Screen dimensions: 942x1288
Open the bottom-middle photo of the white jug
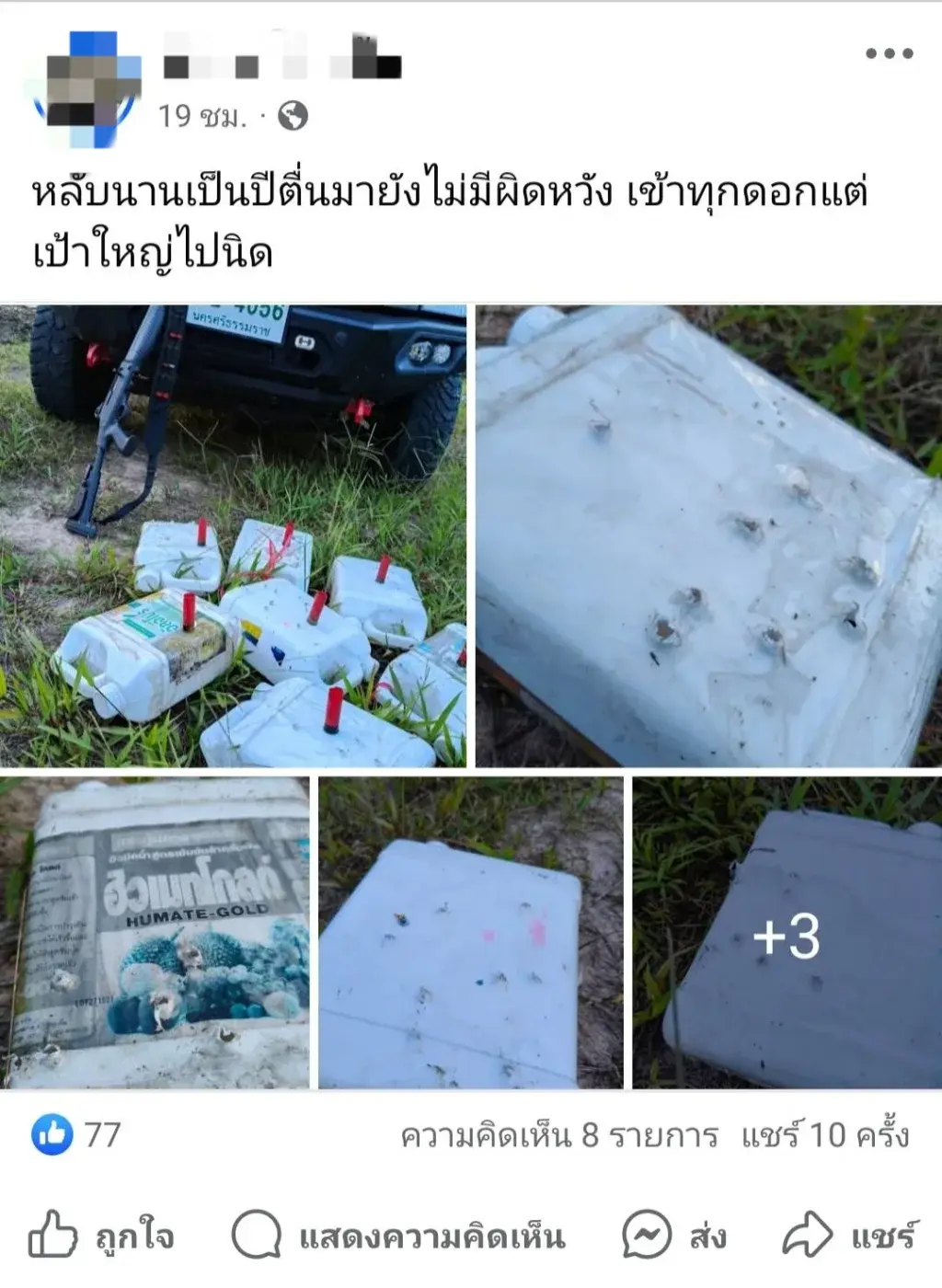point(470,932)
